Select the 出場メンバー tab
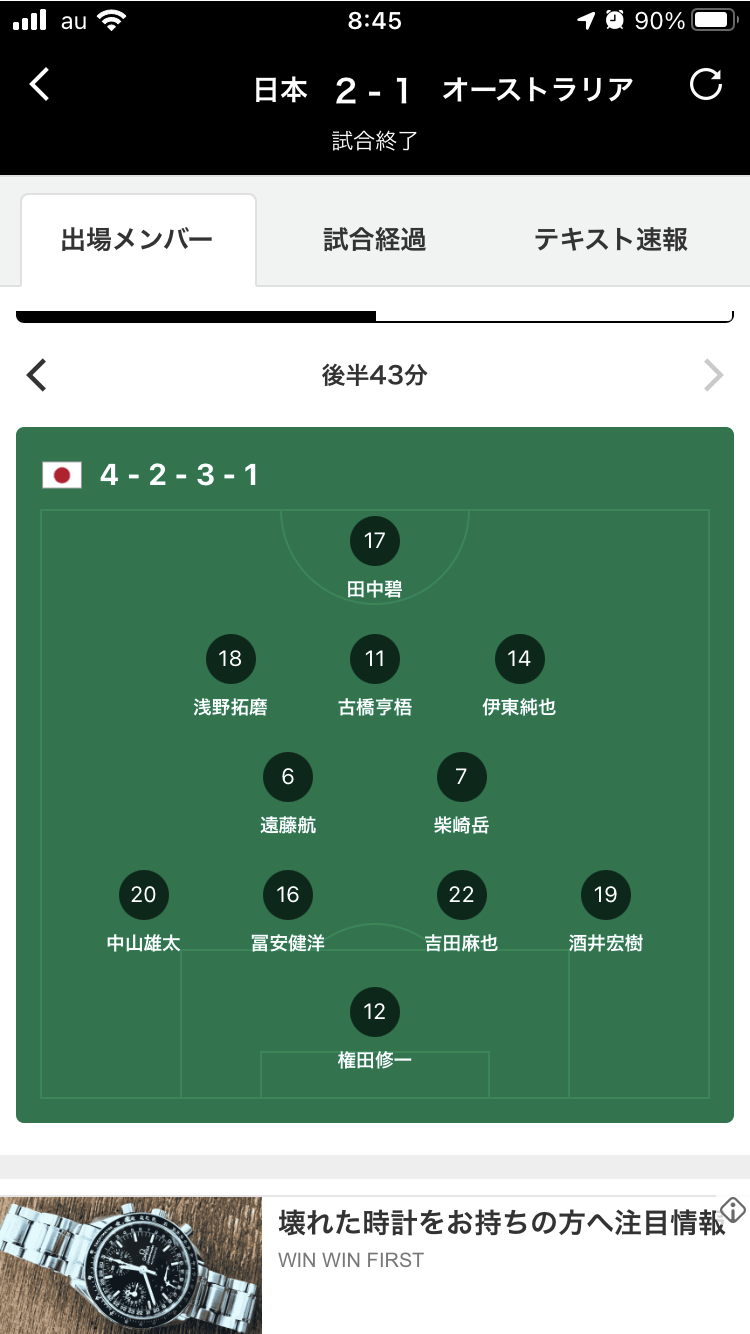 click(x=137, y=240)
